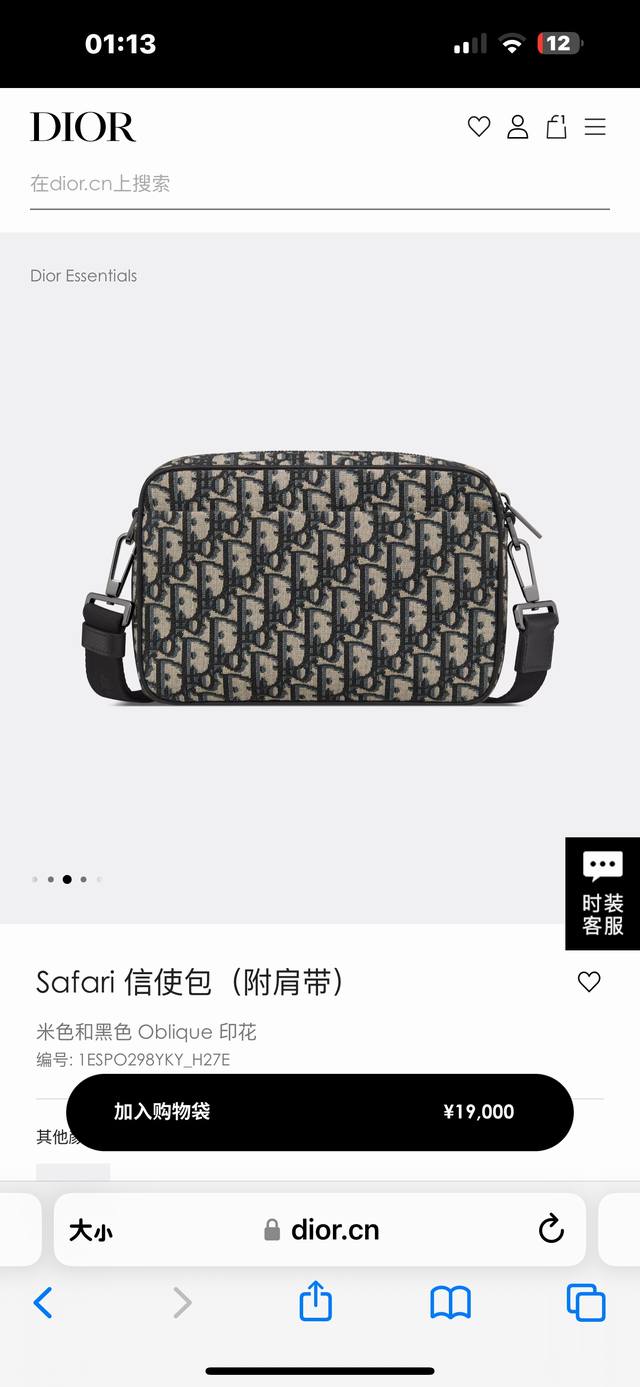This screenshot has height=1387, width=640.
Task: Add Safari bag to wishlist
Action: 589,982
